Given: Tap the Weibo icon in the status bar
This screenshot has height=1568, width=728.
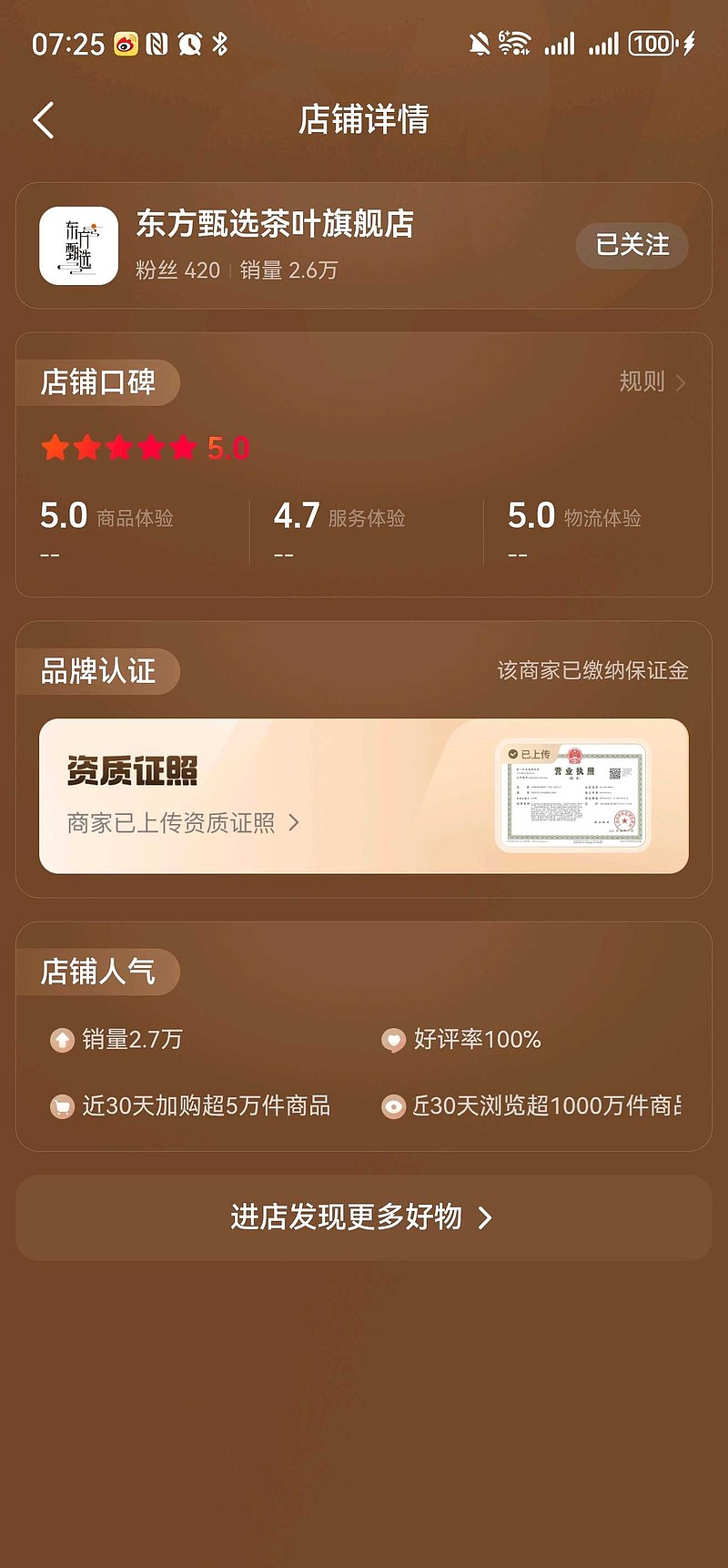Looking at the screenshot, I should point(125,42).
